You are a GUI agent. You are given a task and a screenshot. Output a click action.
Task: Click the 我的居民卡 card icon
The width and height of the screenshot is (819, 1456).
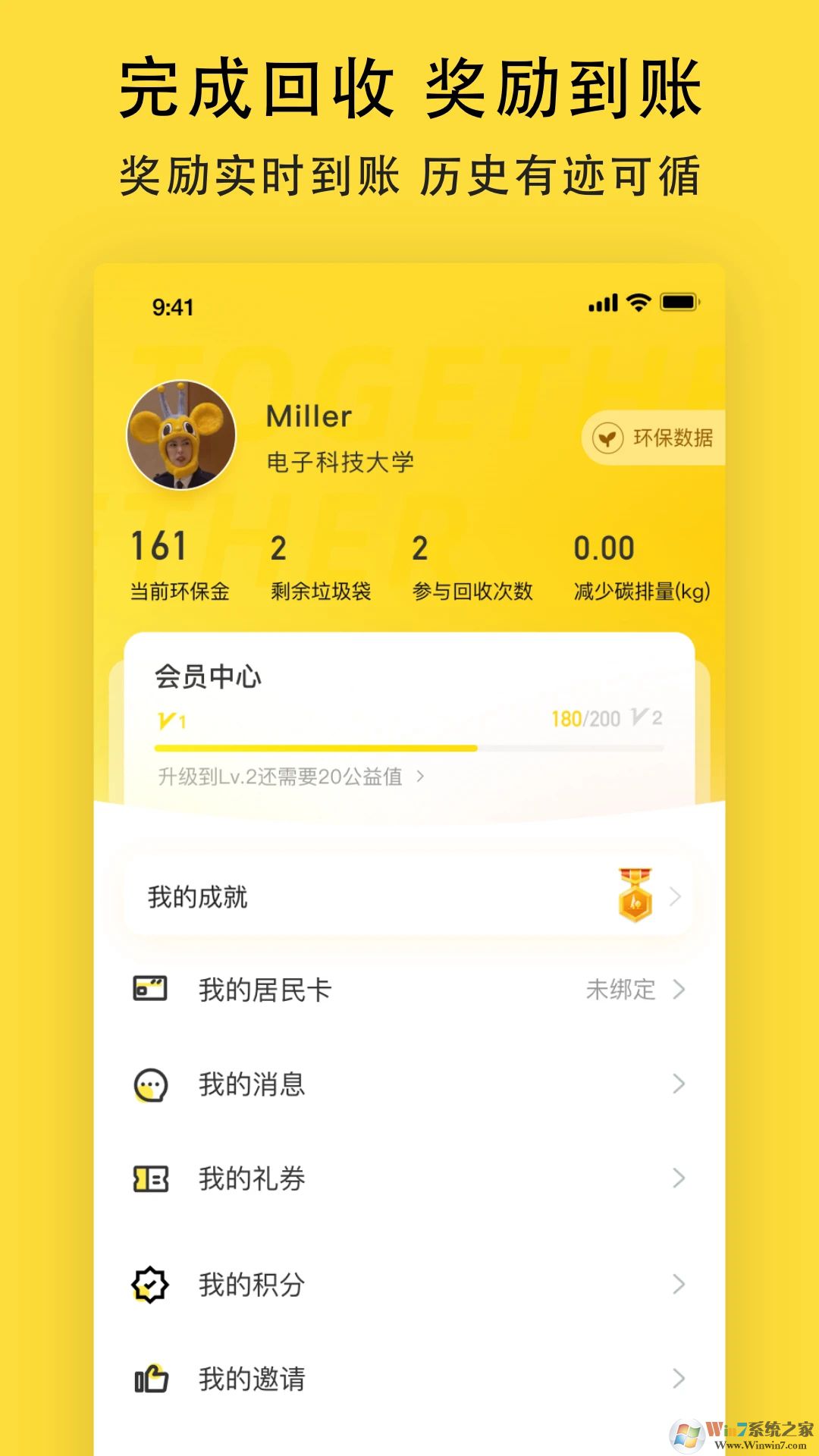click(x=151, y=988)
